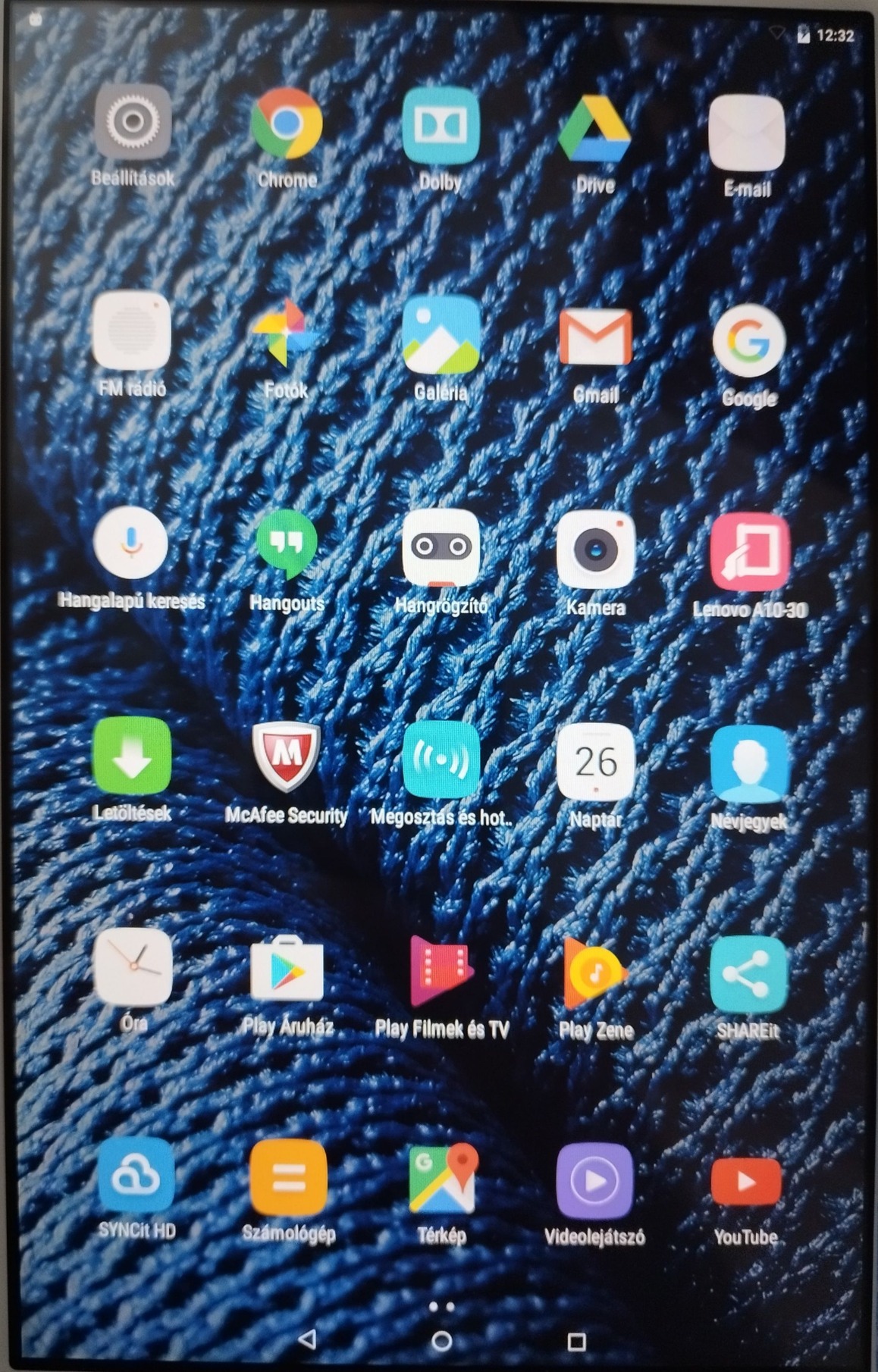Launch FM rádió
This screenshot has height=1372, width=878.
132,332
